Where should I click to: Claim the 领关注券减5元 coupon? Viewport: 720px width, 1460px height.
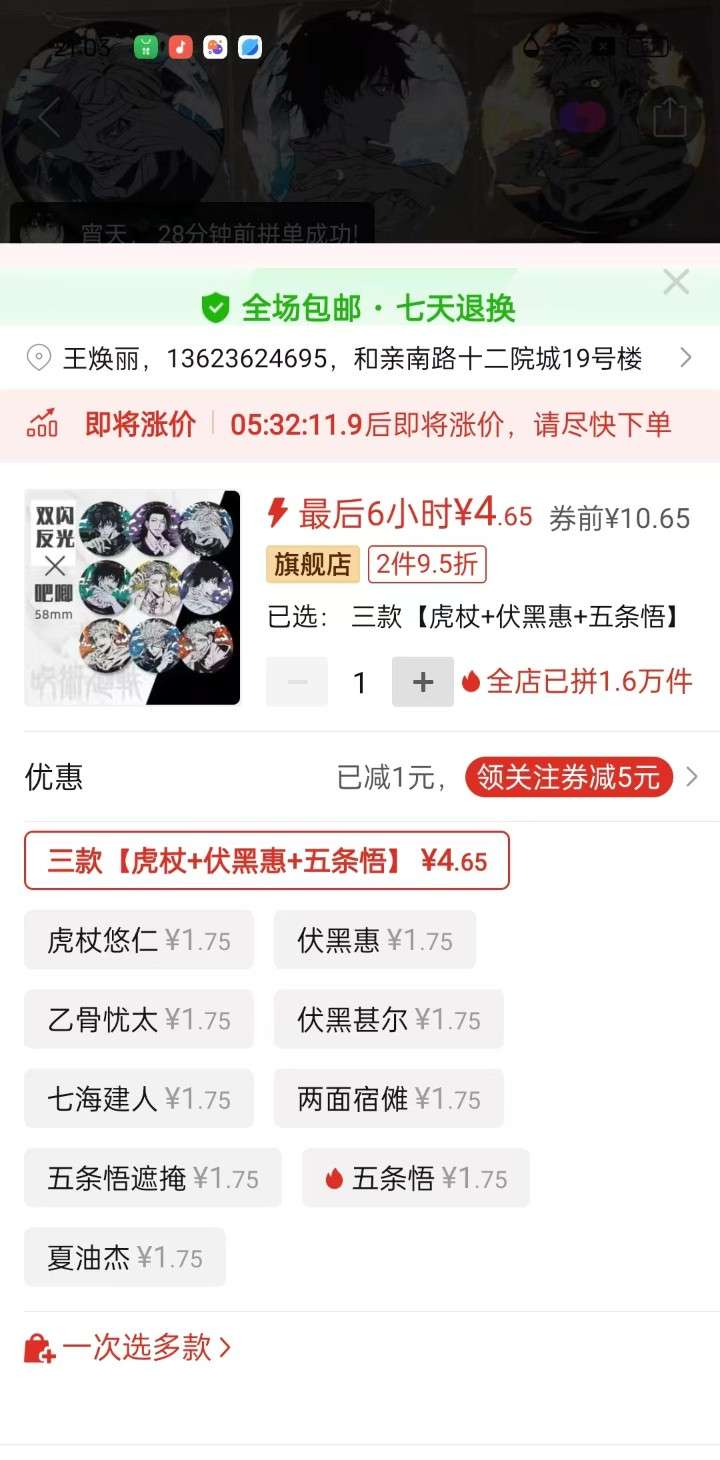569,777
